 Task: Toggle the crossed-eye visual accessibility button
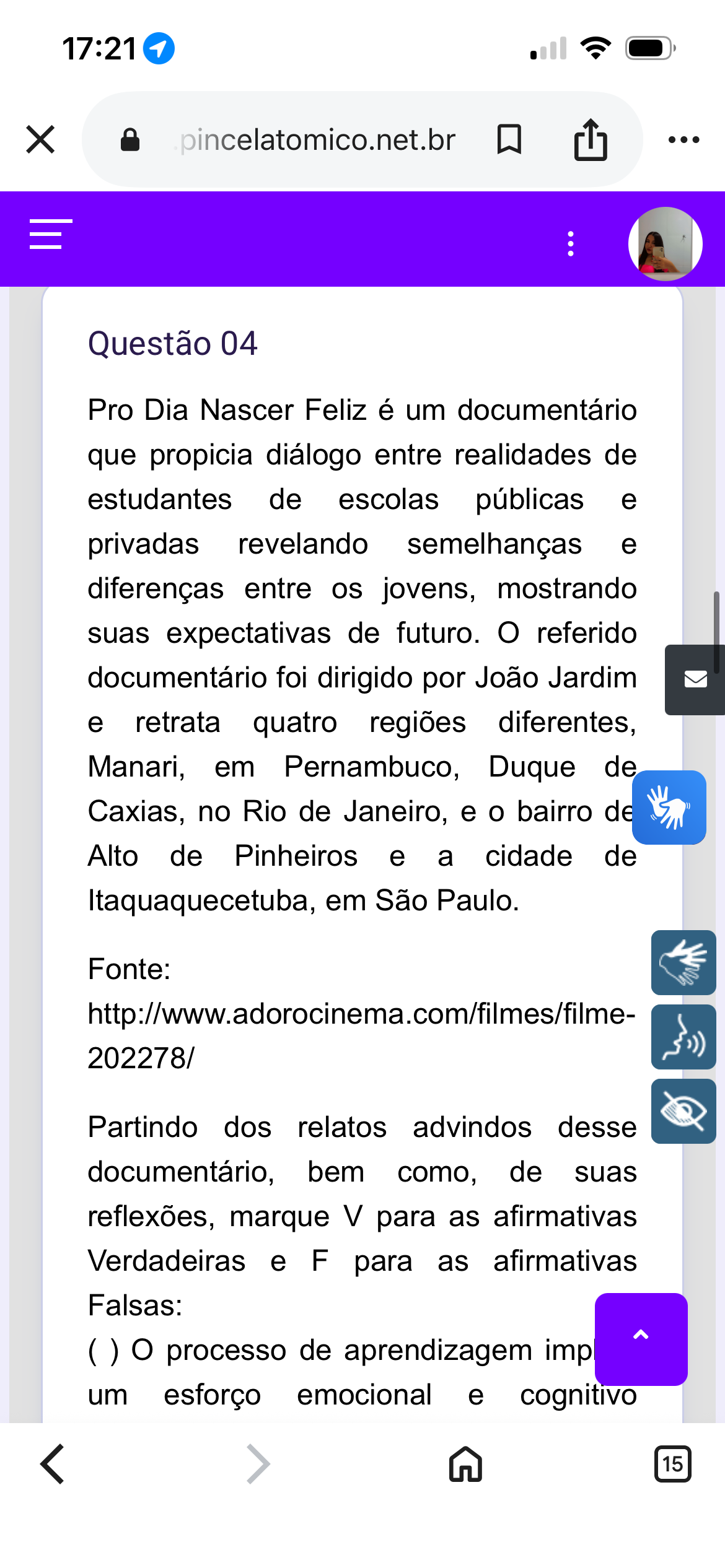[683, 1111]
